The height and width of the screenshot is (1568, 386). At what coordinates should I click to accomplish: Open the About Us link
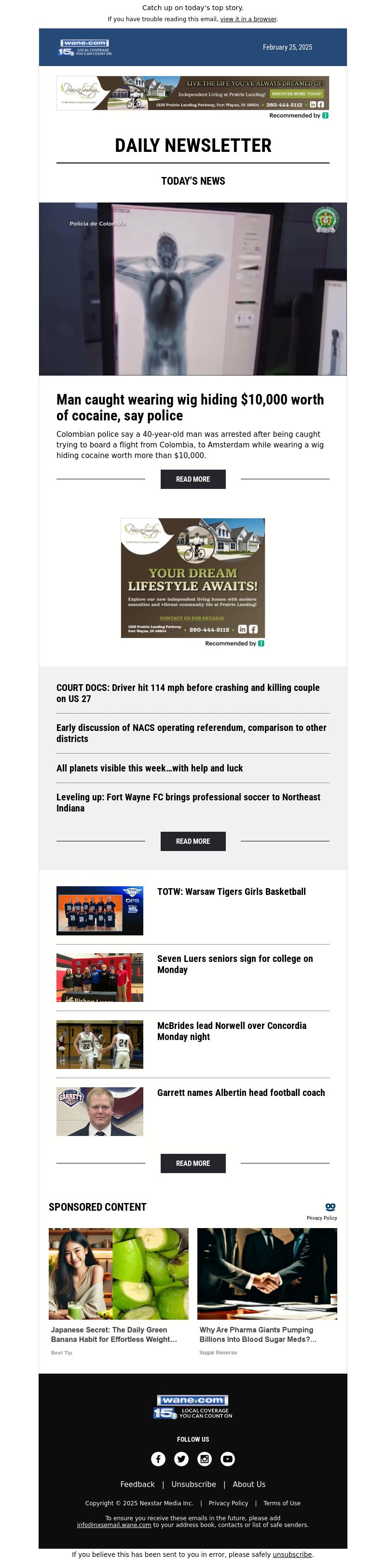pyautogui.click(x=249, y=1484)
